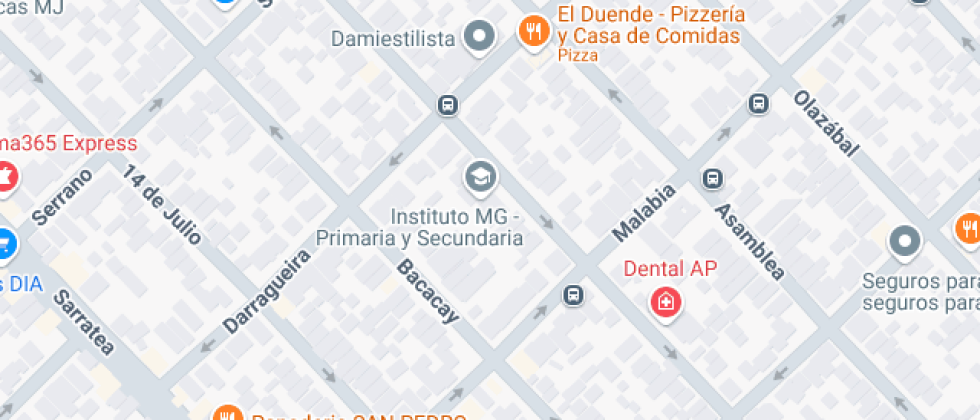
Task: Tap the Dental AP clinic pin
Action: pos(665,300)
